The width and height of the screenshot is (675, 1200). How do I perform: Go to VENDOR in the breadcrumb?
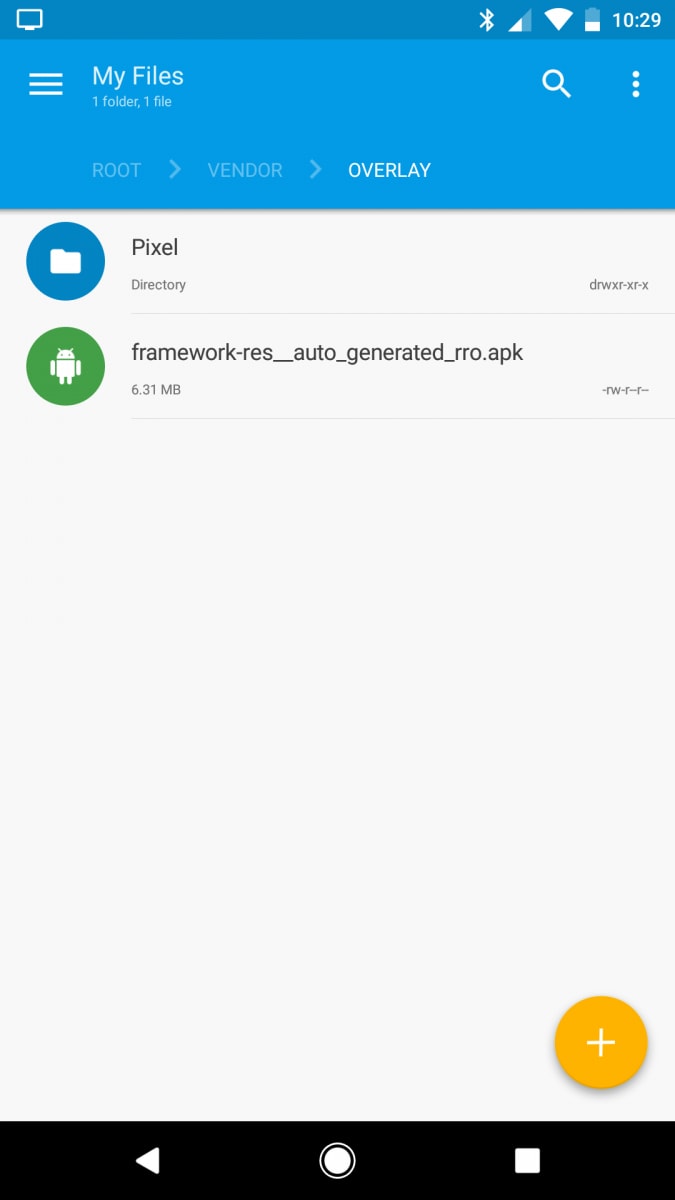245,170
